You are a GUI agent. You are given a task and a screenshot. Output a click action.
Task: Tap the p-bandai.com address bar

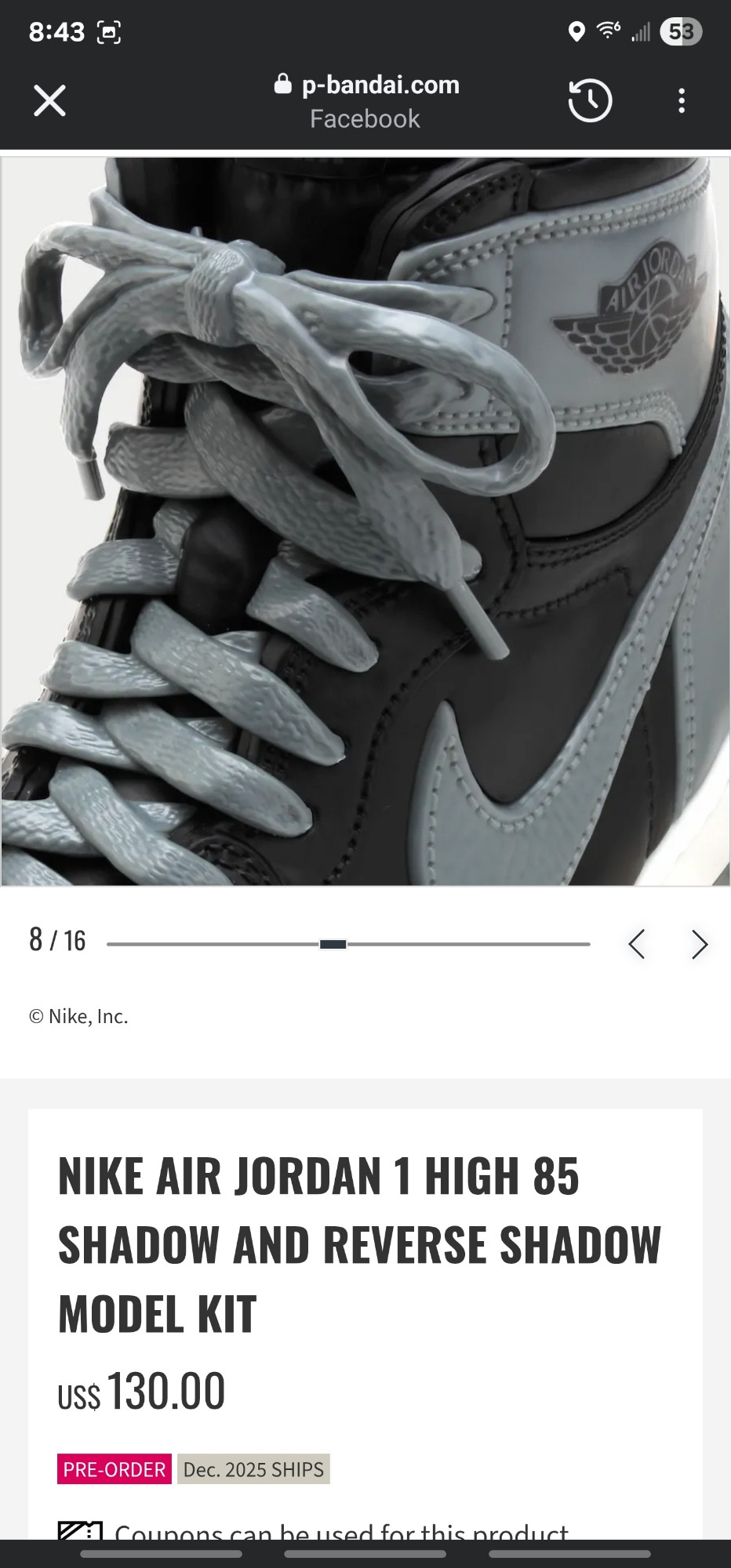(366, 101)
